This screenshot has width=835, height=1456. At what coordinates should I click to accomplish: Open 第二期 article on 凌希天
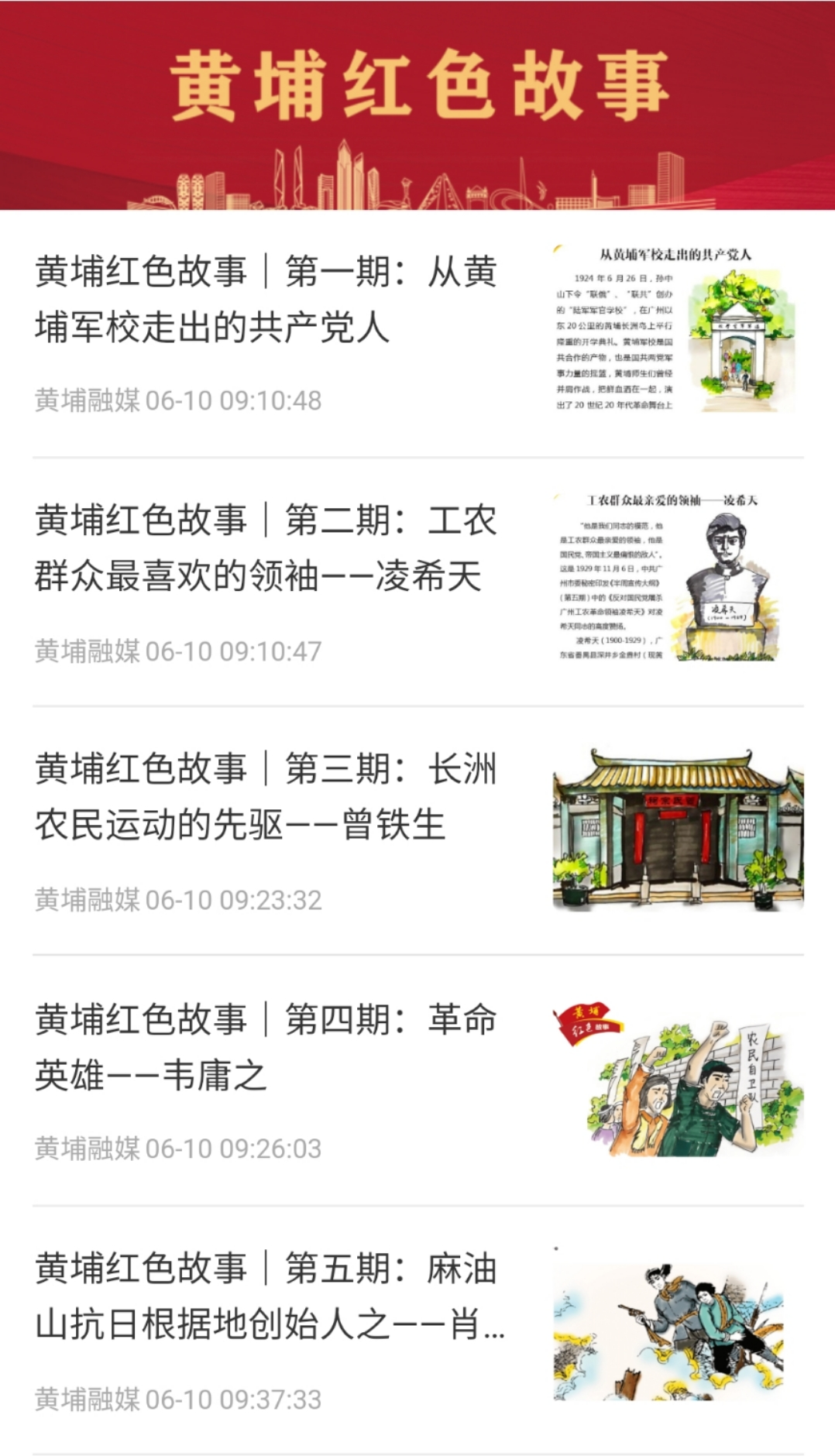pos(267,548)
